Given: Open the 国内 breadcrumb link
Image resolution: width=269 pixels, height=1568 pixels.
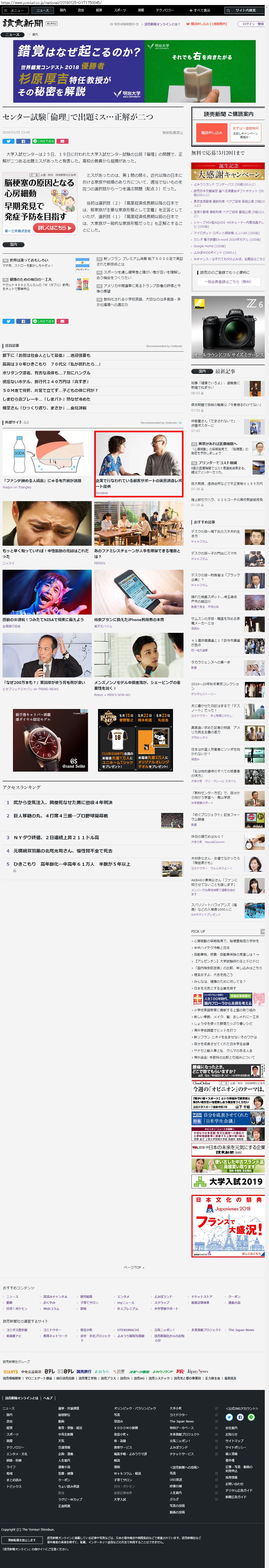Looking at the screenshot, I should (x=34, y=35).
